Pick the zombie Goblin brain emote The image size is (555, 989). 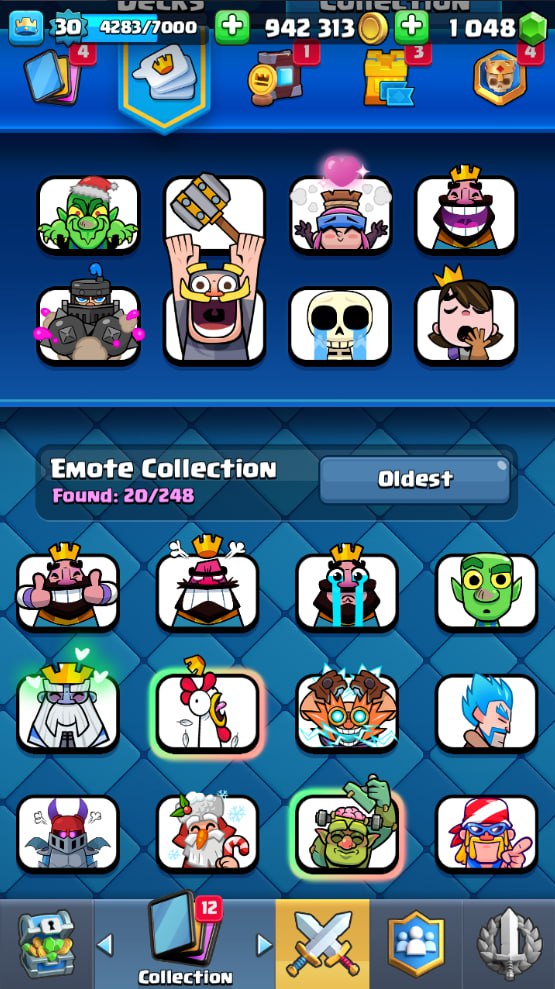point(347,828)
